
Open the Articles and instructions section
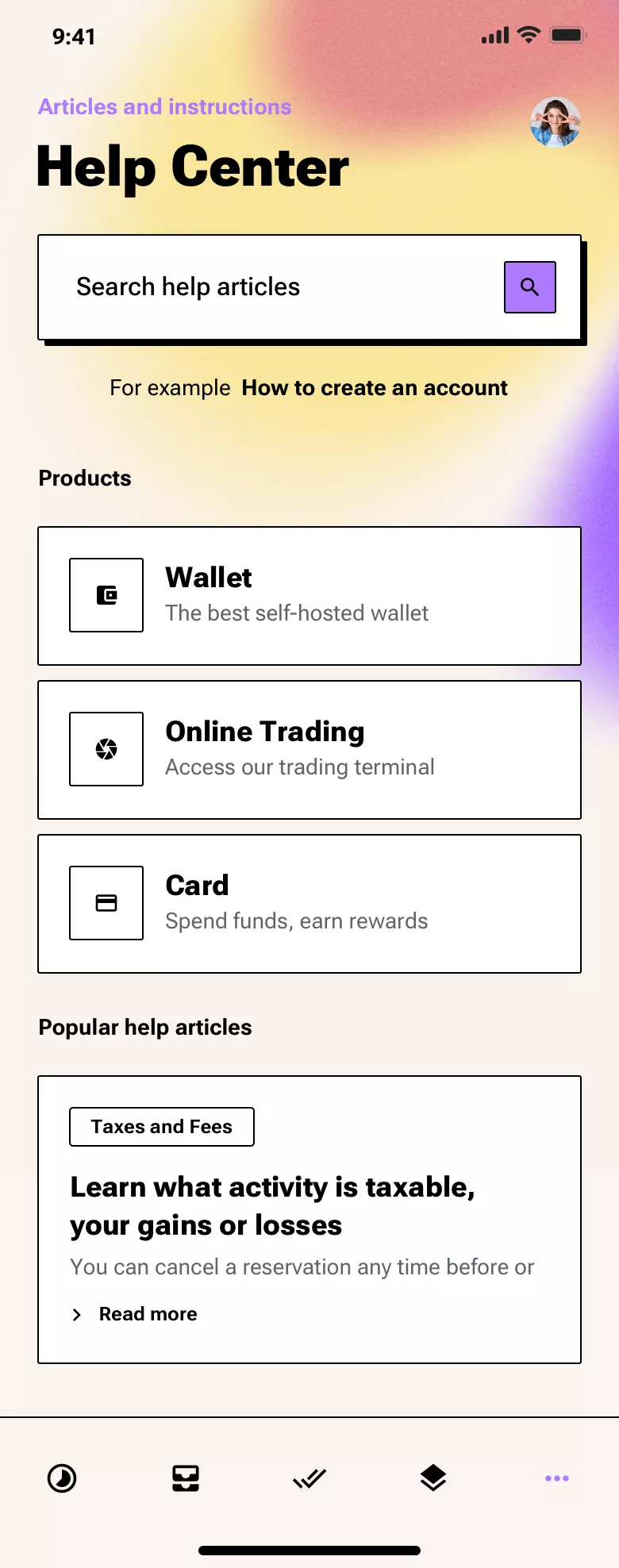(x=163, y=106)
